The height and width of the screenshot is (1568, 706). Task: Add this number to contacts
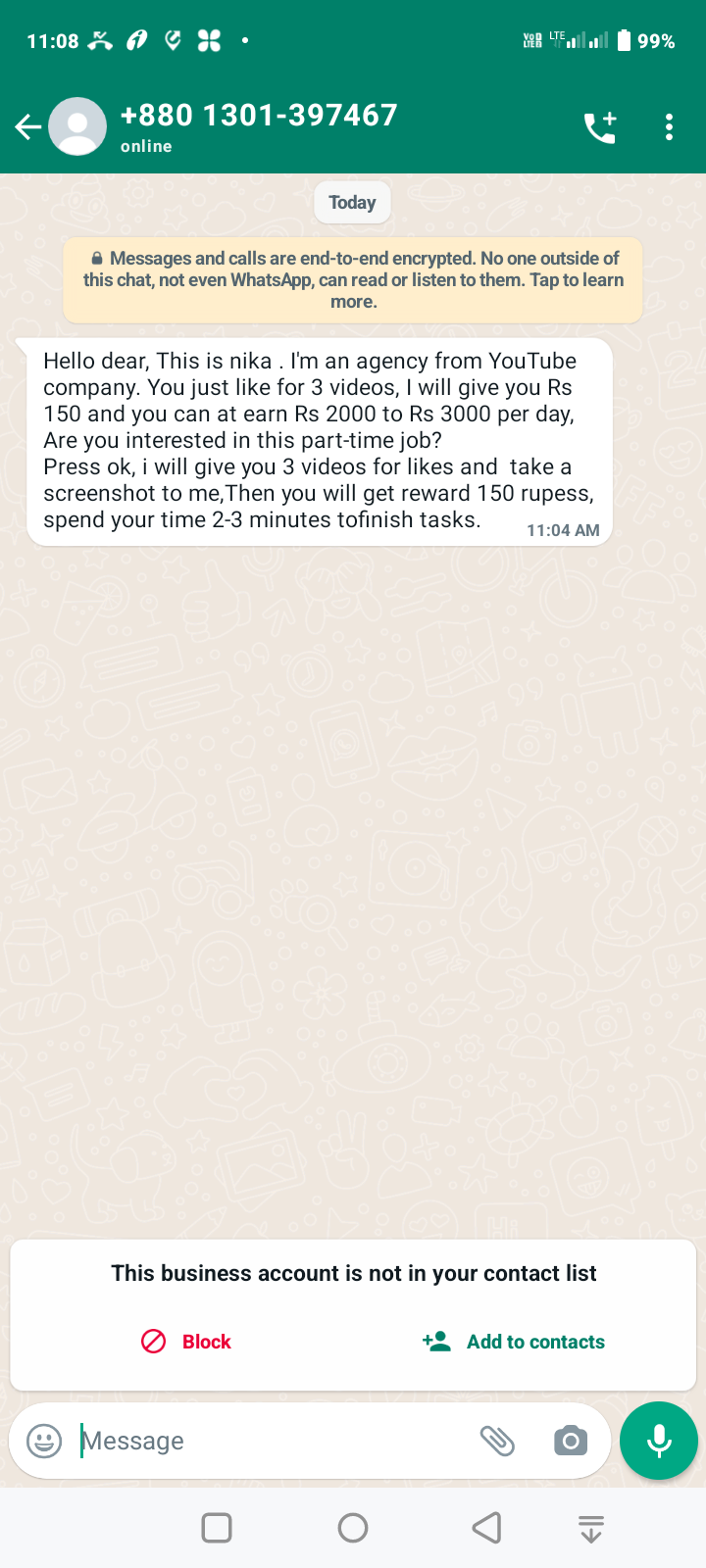(x=514, y=1342)
